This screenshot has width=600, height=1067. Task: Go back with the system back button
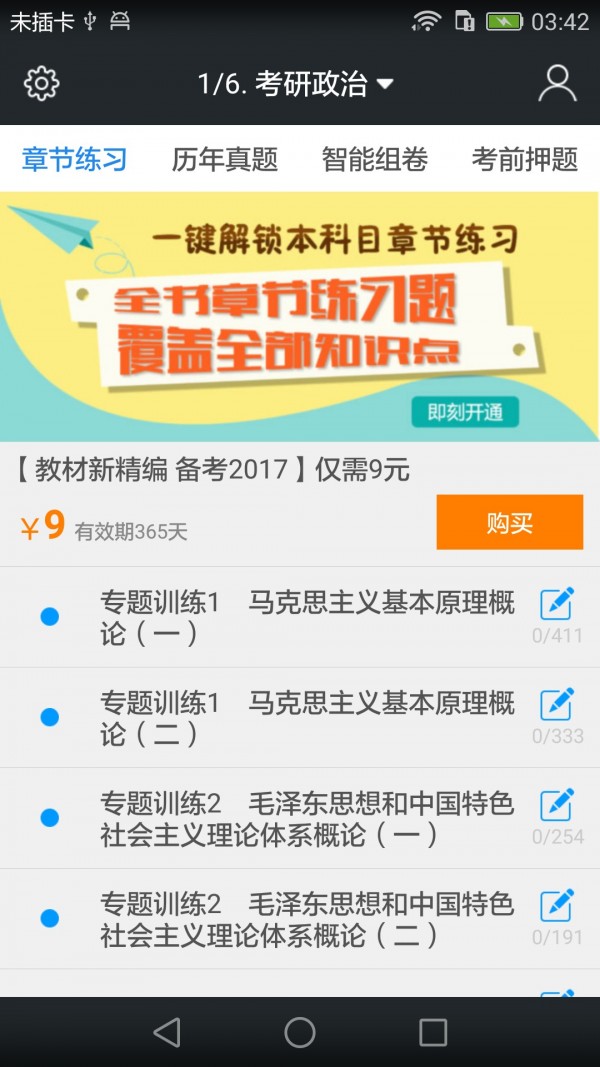(167, 1032)
